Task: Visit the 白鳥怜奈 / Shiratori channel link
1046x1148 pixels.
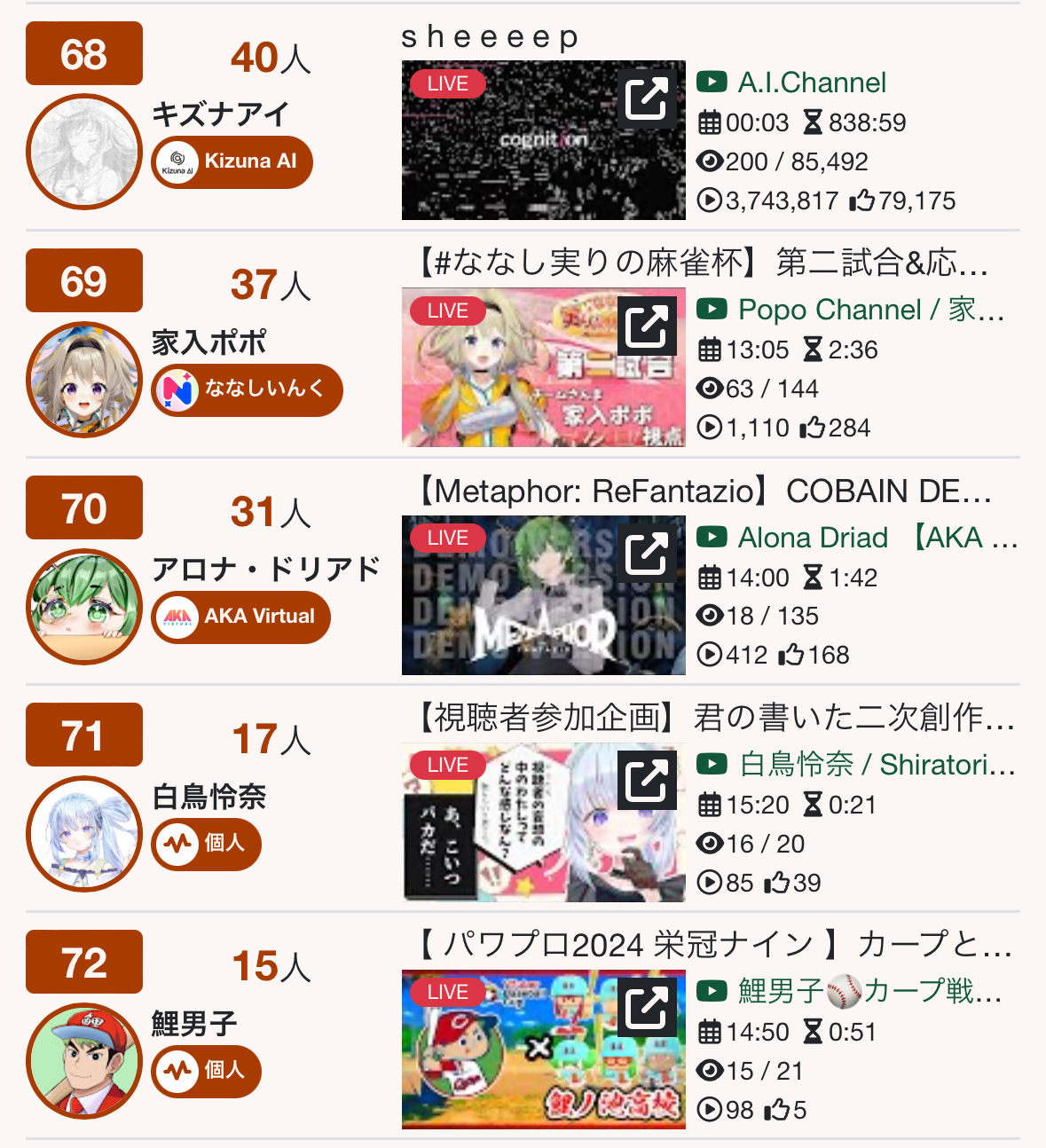Action: point(877,765)
